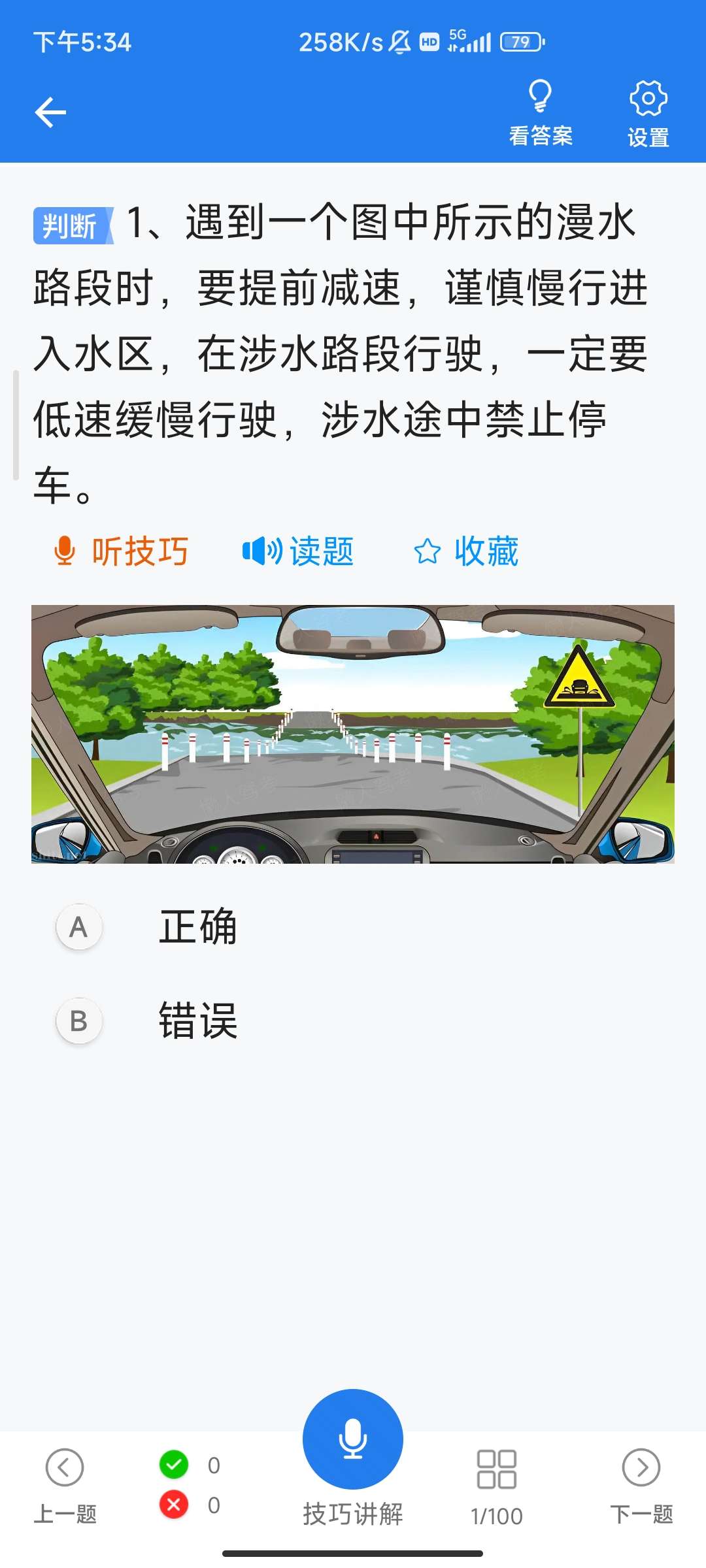Tap 看答案 to reveal the answer
The width and height of the screenshot is (706, 1568).
pos(541,112)
